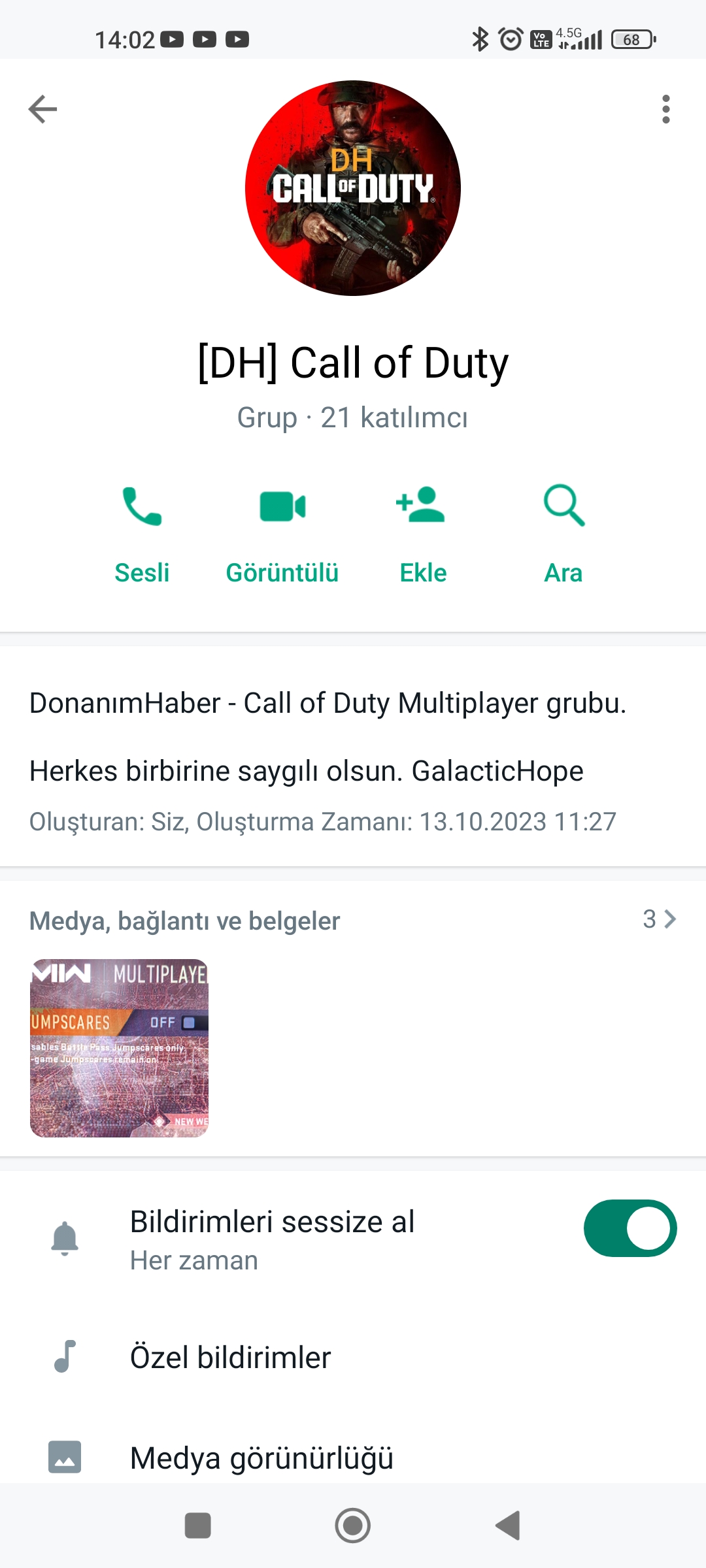Image resolution: width=706 pixels, height=1568 pixels.
Task: Go back using the top arrow
Action: click(43, 109)
